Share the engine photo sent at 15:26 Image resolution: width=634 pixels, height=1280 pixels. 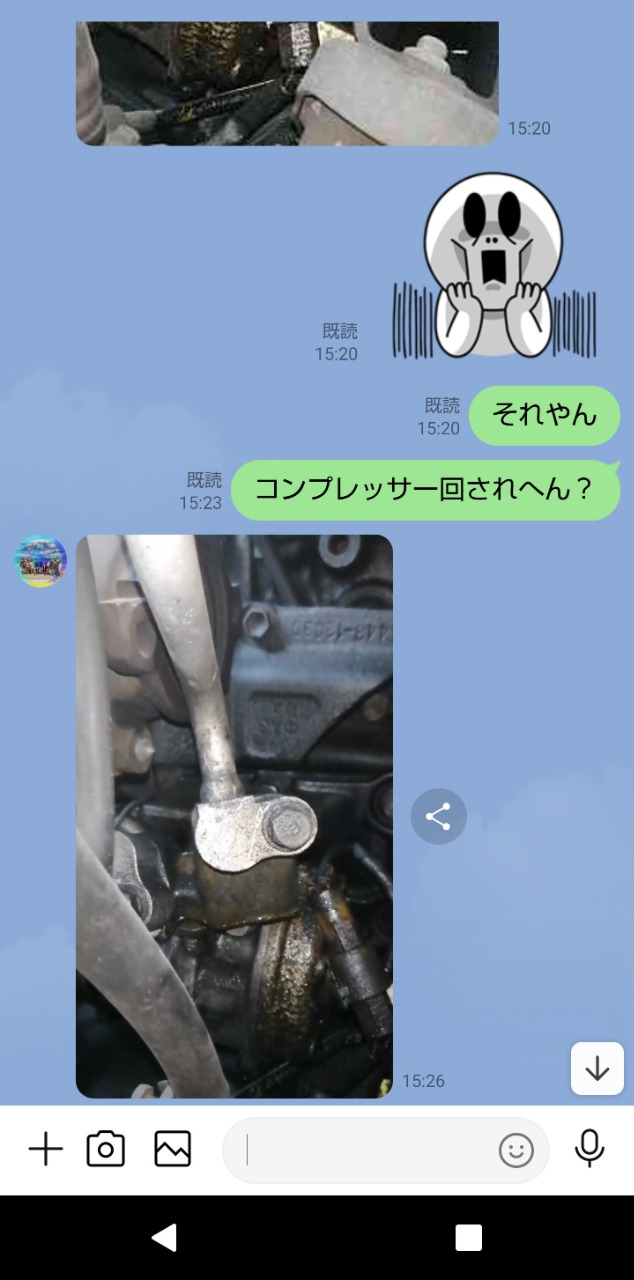coord(438,817)
